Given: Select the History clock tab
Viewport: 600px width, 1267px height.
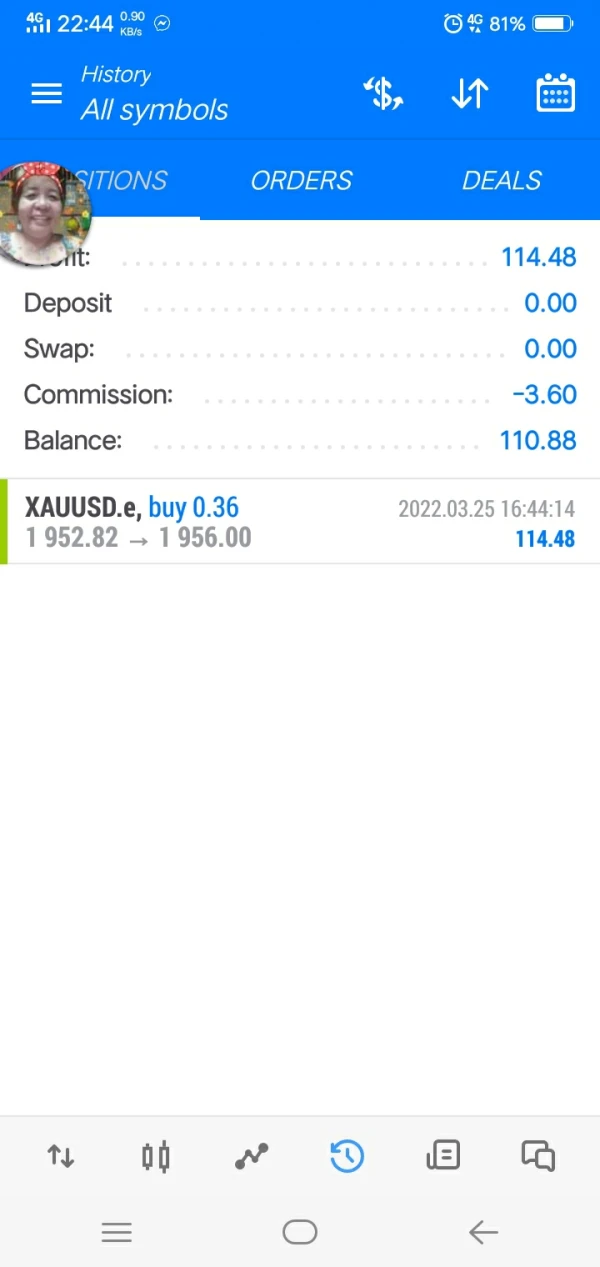Looking at the screenshot, I should tap(346, 1157).
